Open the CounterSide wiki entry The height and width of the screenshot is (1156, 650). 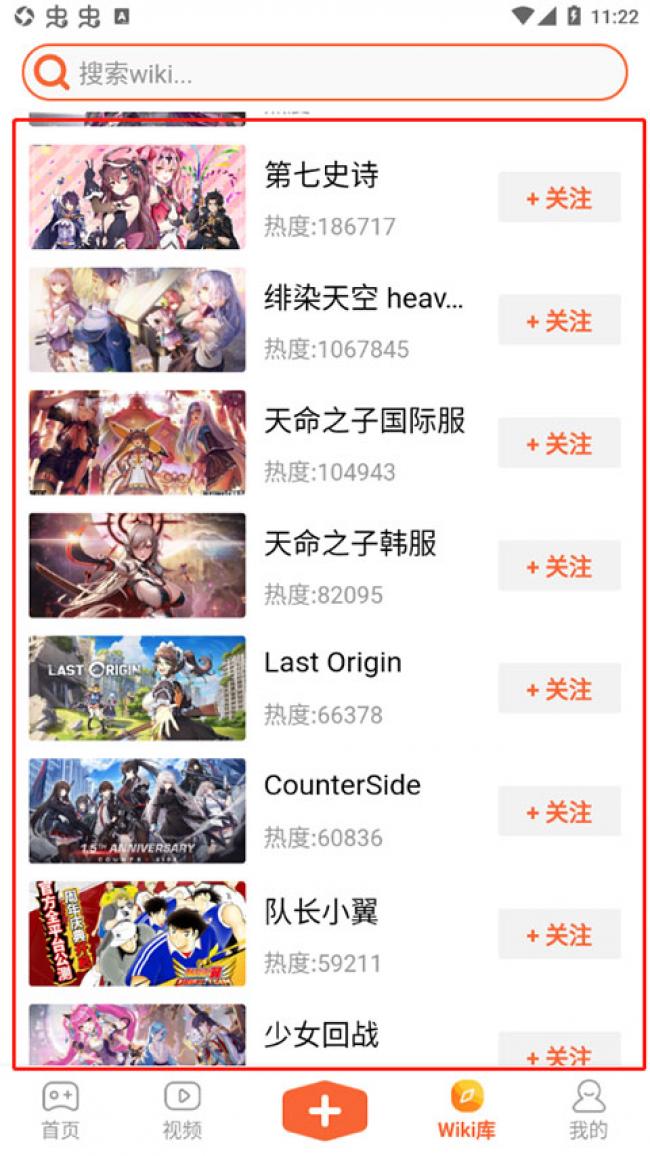click(x=342, y=784)
